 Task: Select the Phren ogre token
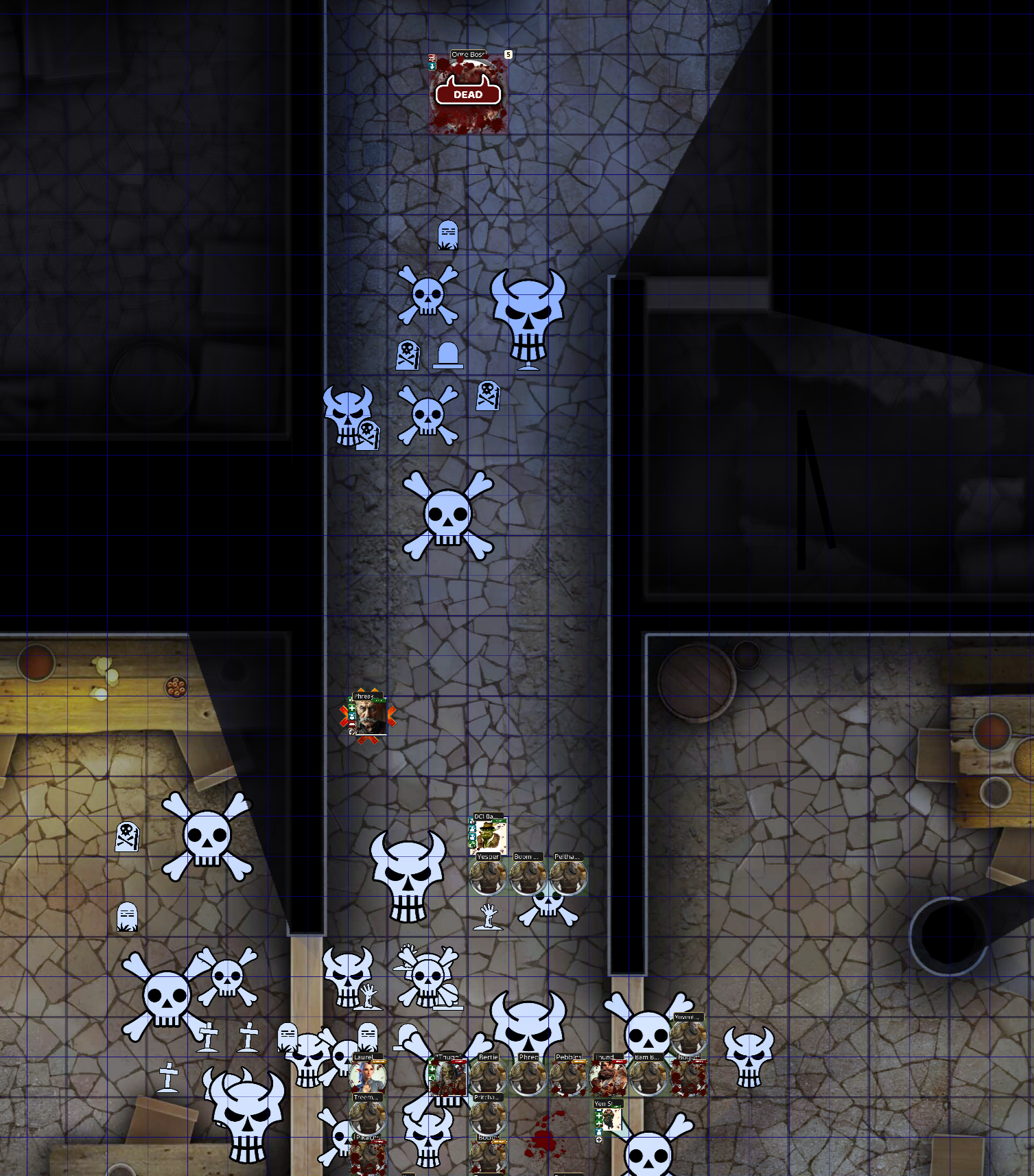point(528,1078)
